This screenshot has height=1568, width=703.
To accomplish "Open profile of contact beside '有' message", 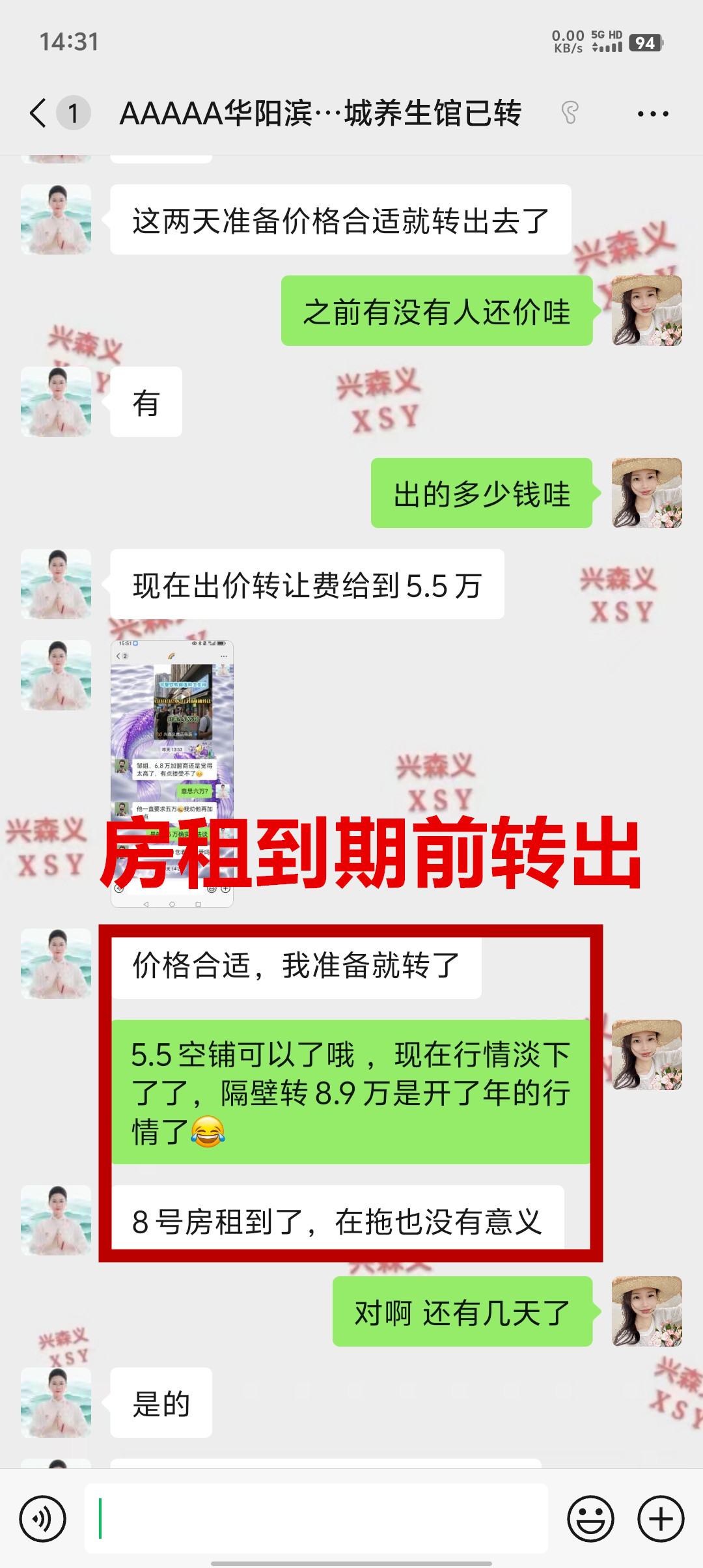I will pyautogui.click(x=56, y=402).
